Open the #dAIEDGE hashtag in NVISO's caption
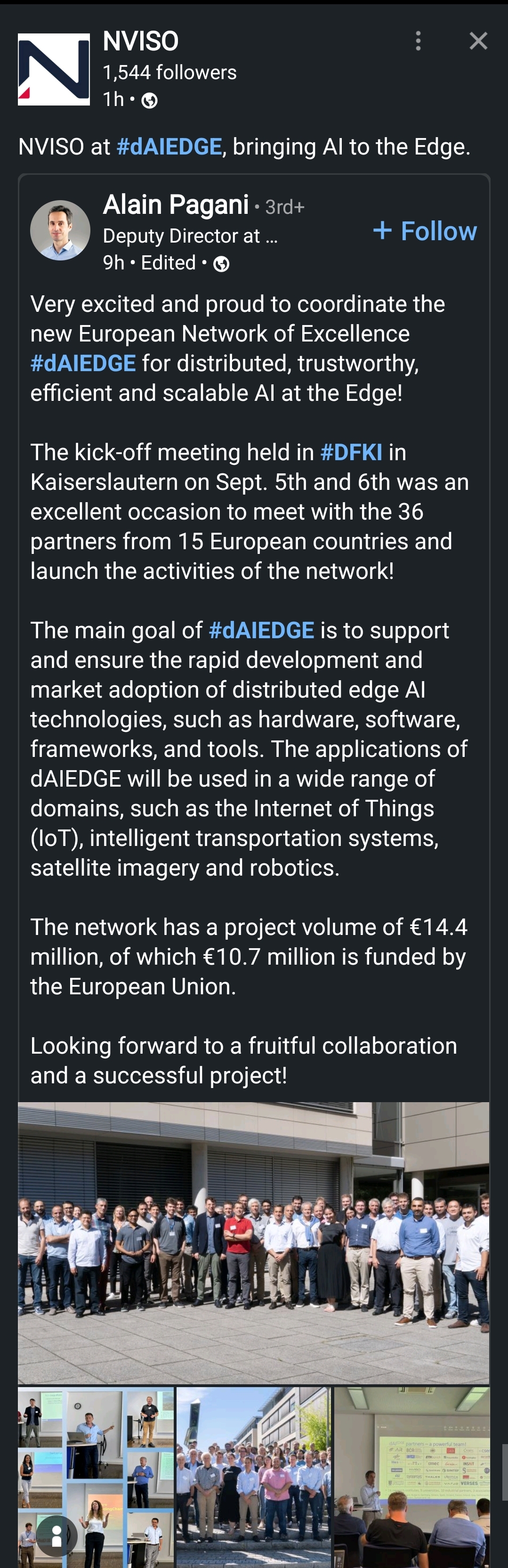The width and height of the screenshot is (508, 1568). [169, 146]
